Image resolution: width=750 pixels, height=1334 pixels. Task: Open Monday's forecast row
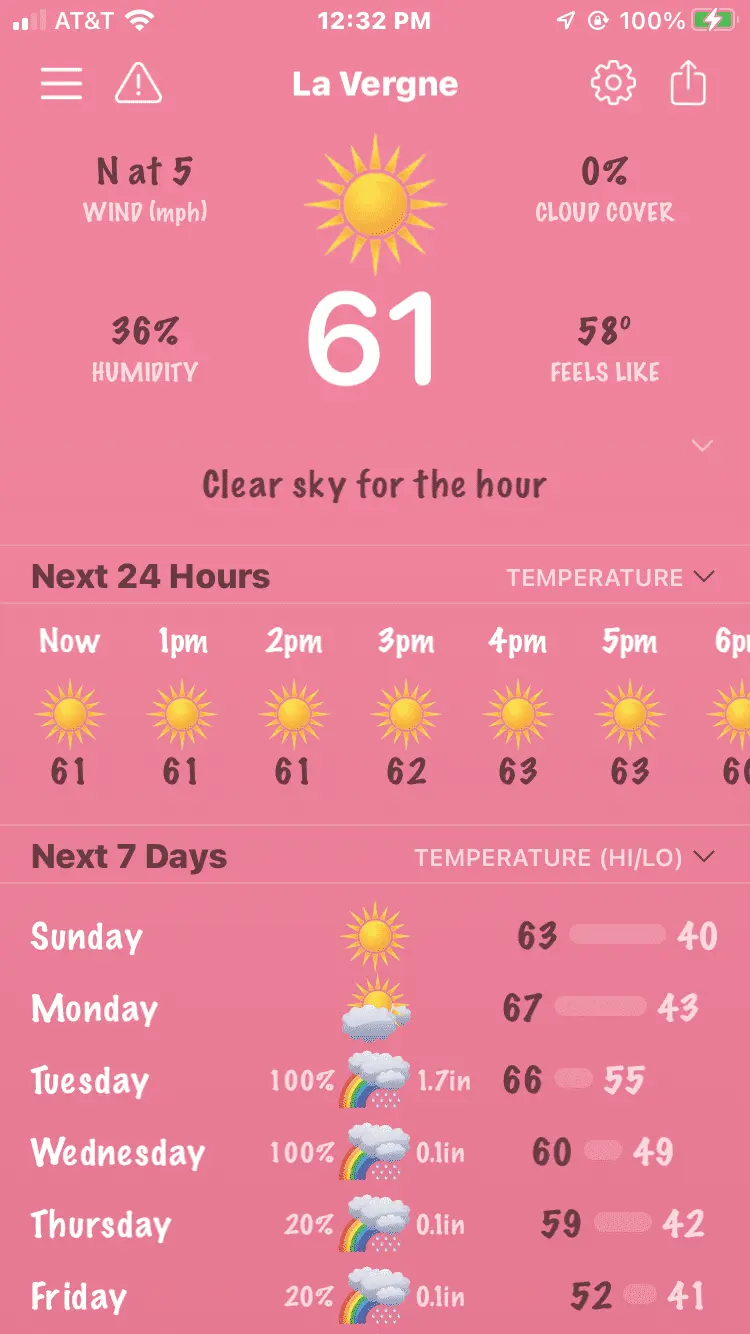coord(374,1008)
